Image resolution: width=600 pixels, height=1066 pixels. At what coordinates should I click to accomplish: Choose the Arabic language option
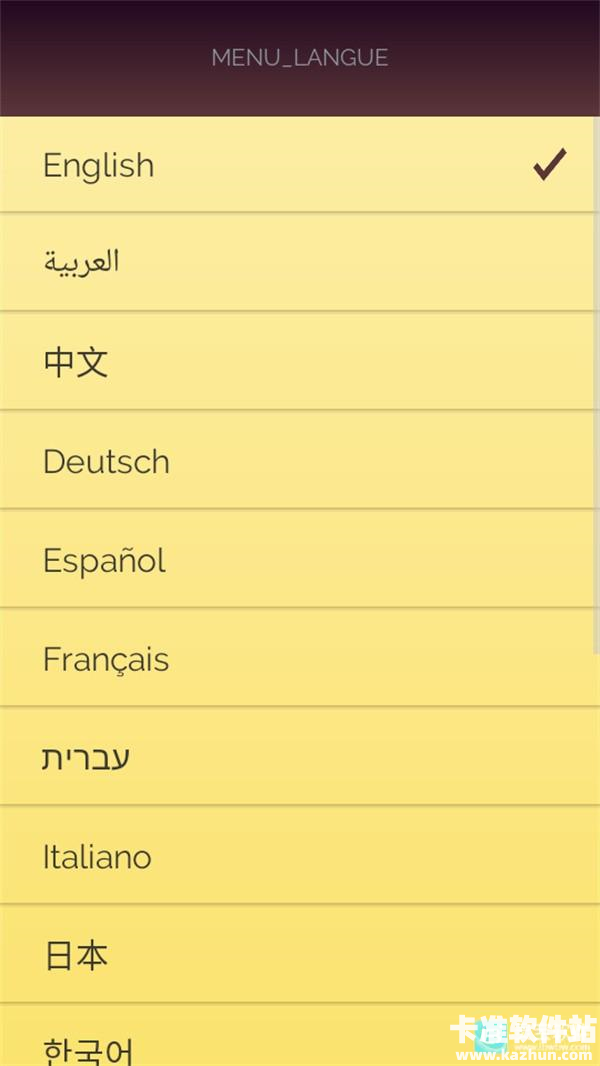82,262
